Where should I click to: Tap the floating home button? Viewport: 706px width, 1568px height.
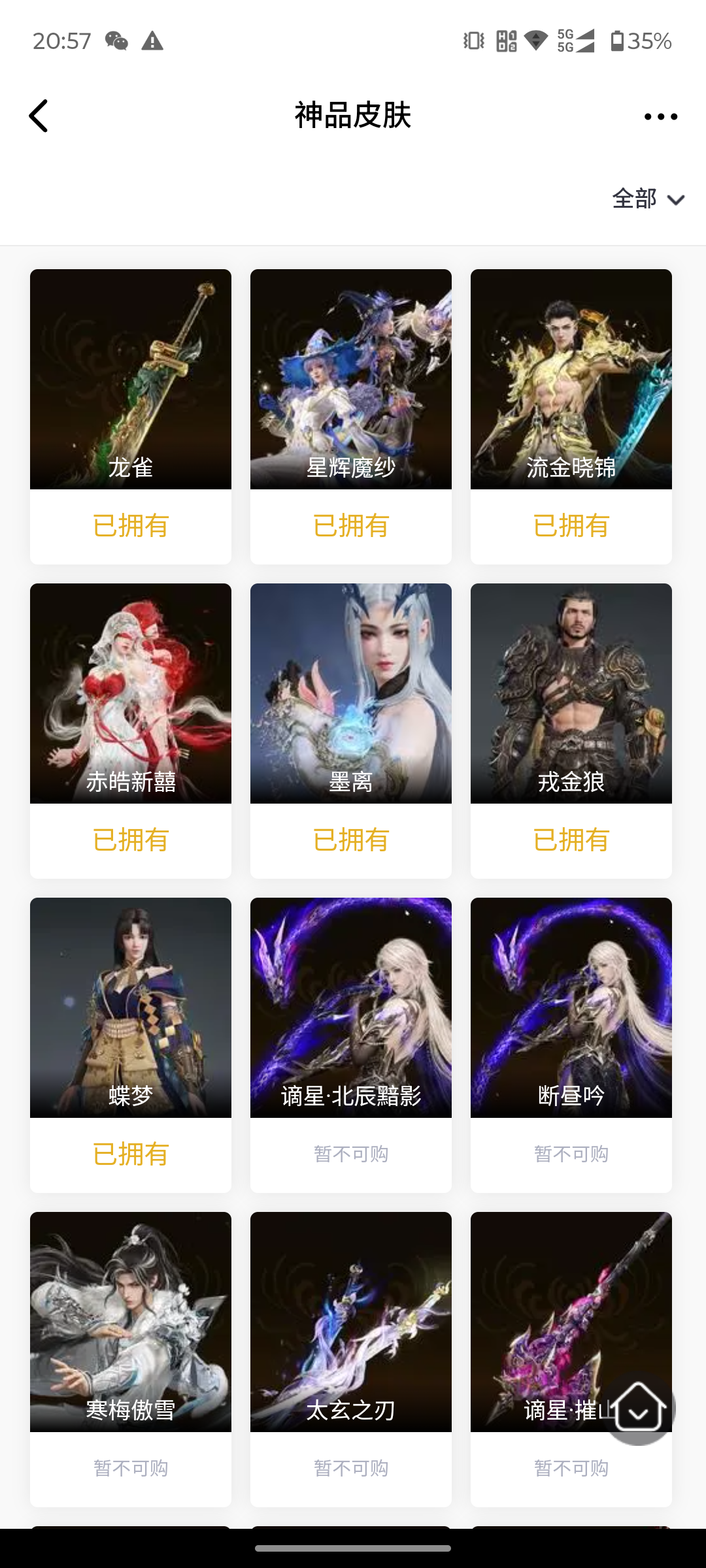pos(638,1407)
